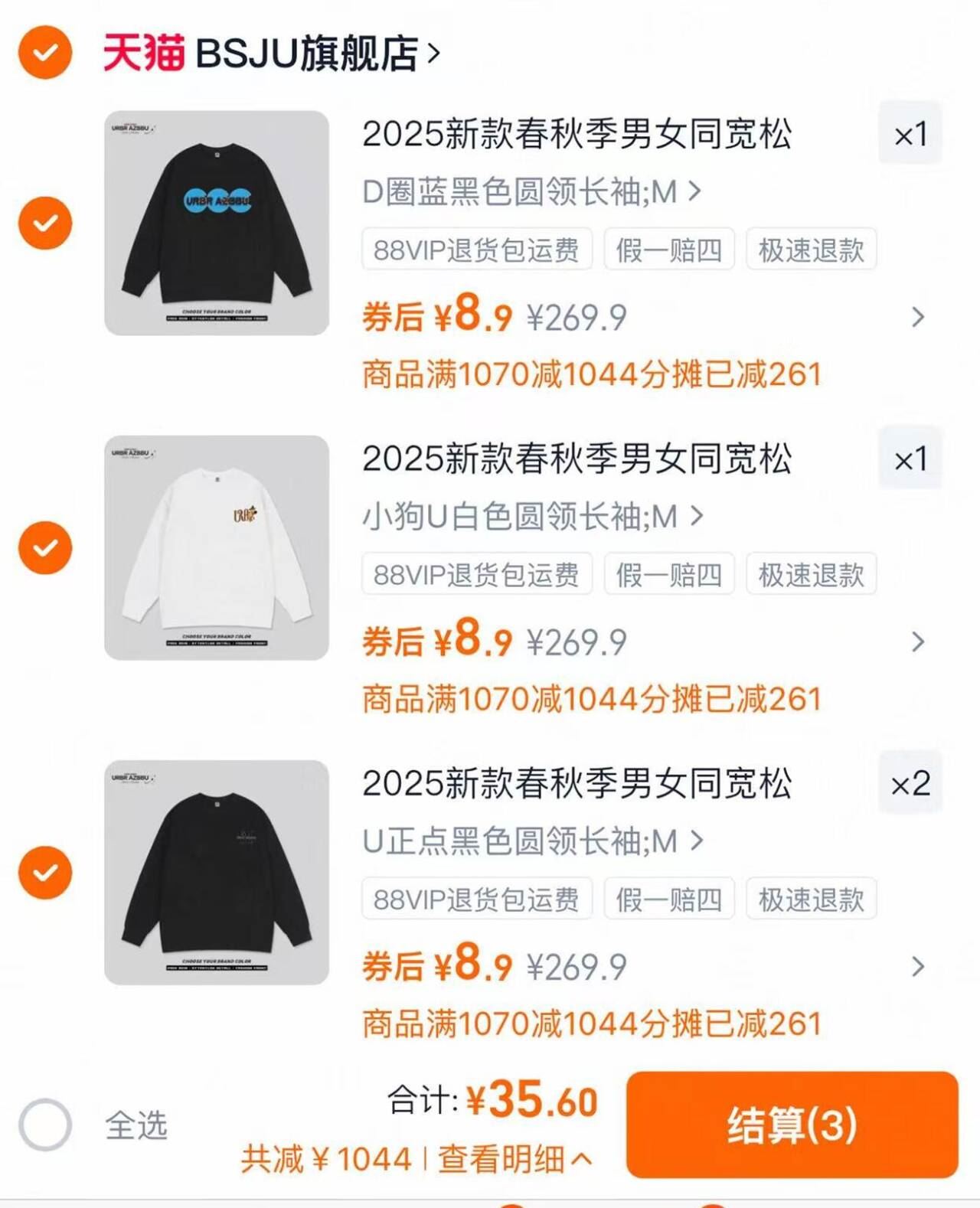Screen dimensions: 980x1208
Task: Deselect the white 小狗U sweatshirt item
Action: [44, 547]
